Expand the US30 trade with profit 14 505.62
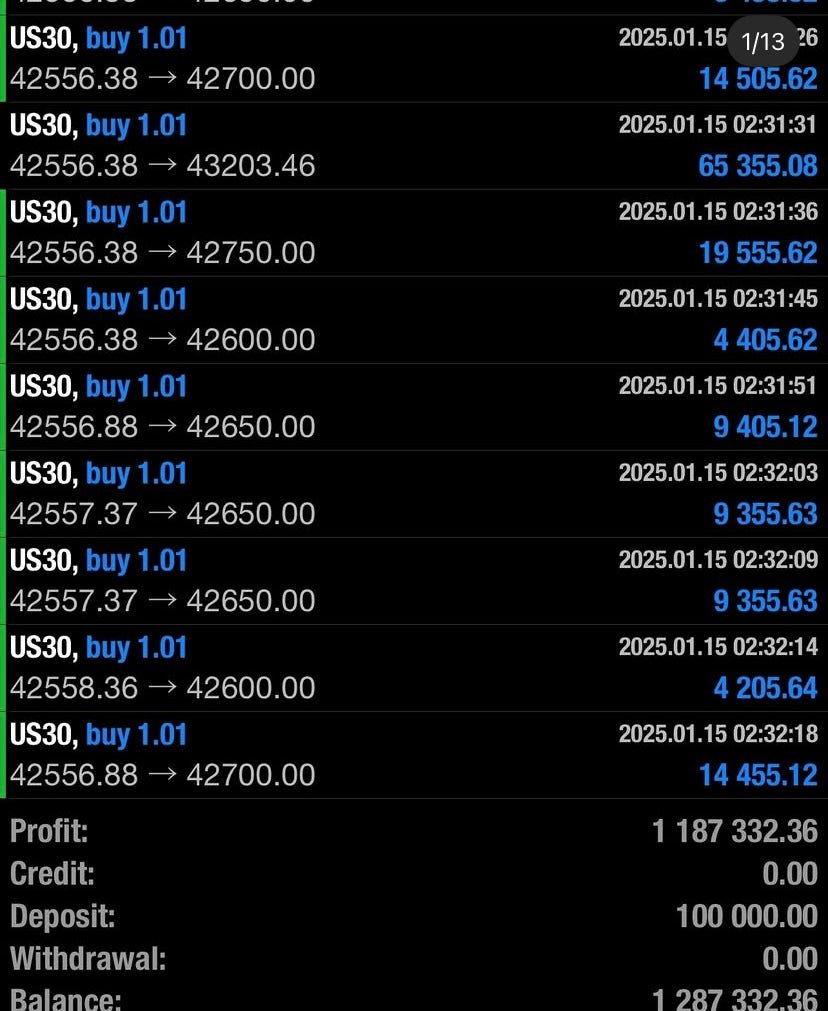The width and height of the screenshot is (828, 1011). [414, 59]
